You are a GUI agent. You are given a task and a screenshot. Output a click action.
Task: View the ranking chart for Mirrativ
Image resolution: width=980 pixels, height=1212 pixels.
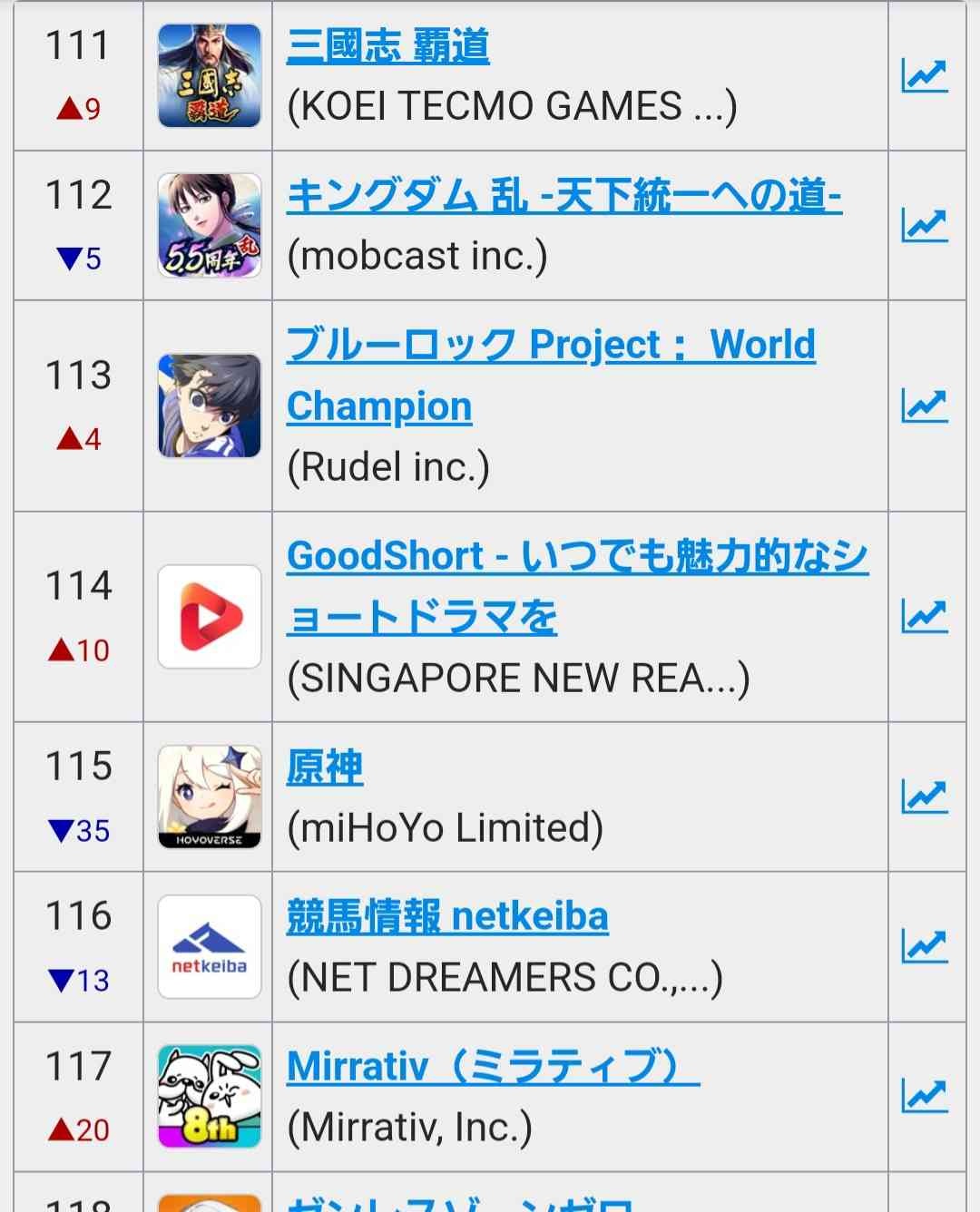(924, 1096)
